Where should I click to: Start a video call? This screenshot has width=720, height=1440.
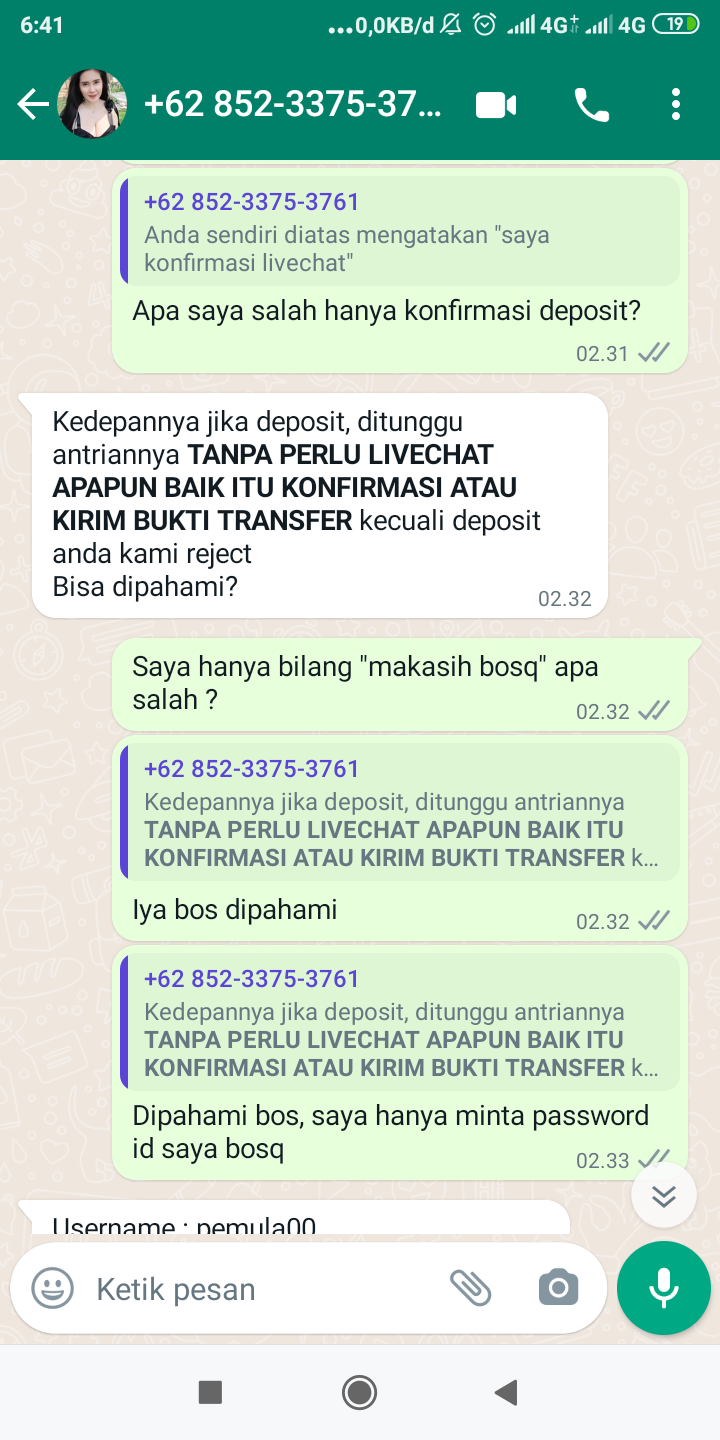pyautogui.click(x=496, y=105)
